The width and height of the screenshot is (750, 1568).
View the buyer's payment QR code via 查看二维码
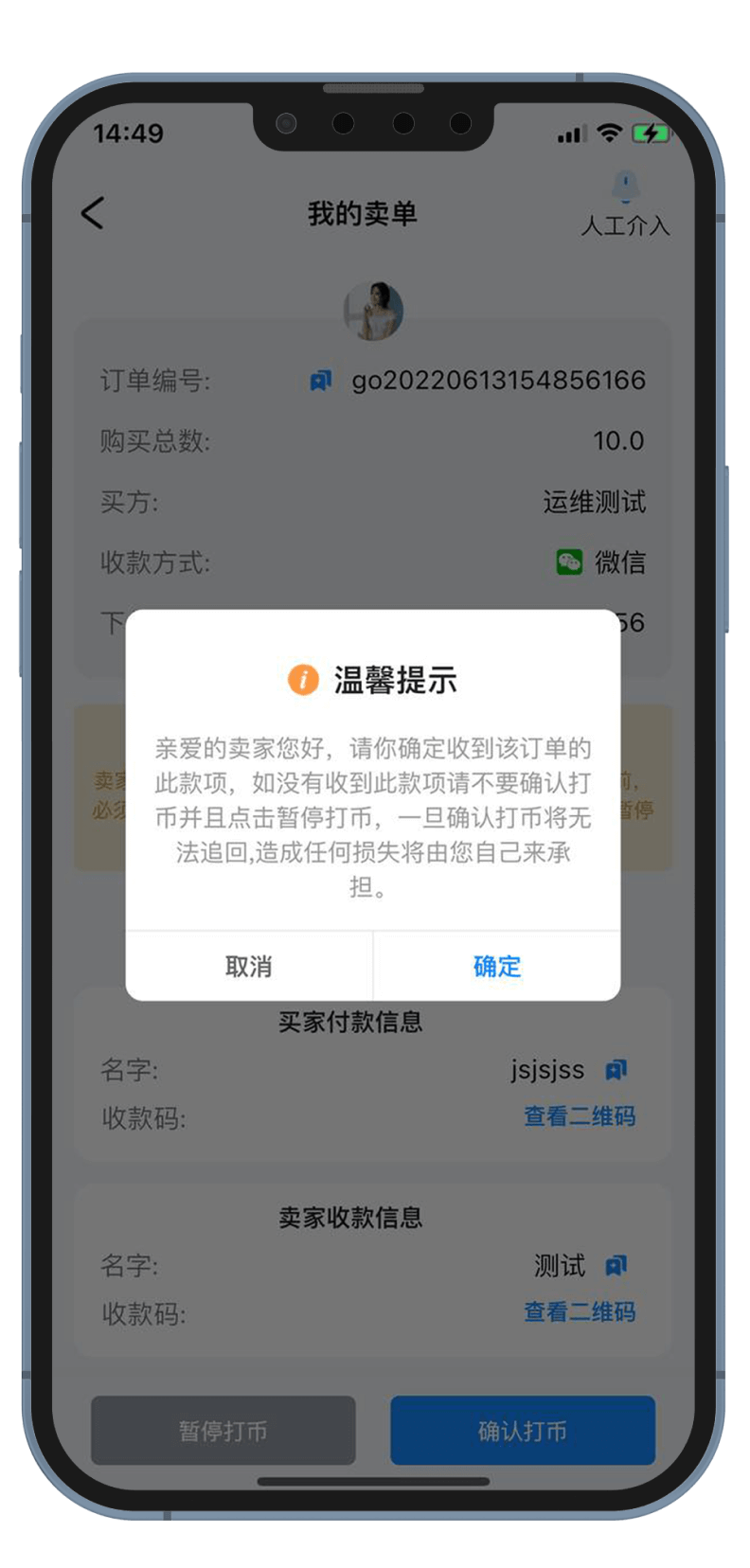point(580,1116)
